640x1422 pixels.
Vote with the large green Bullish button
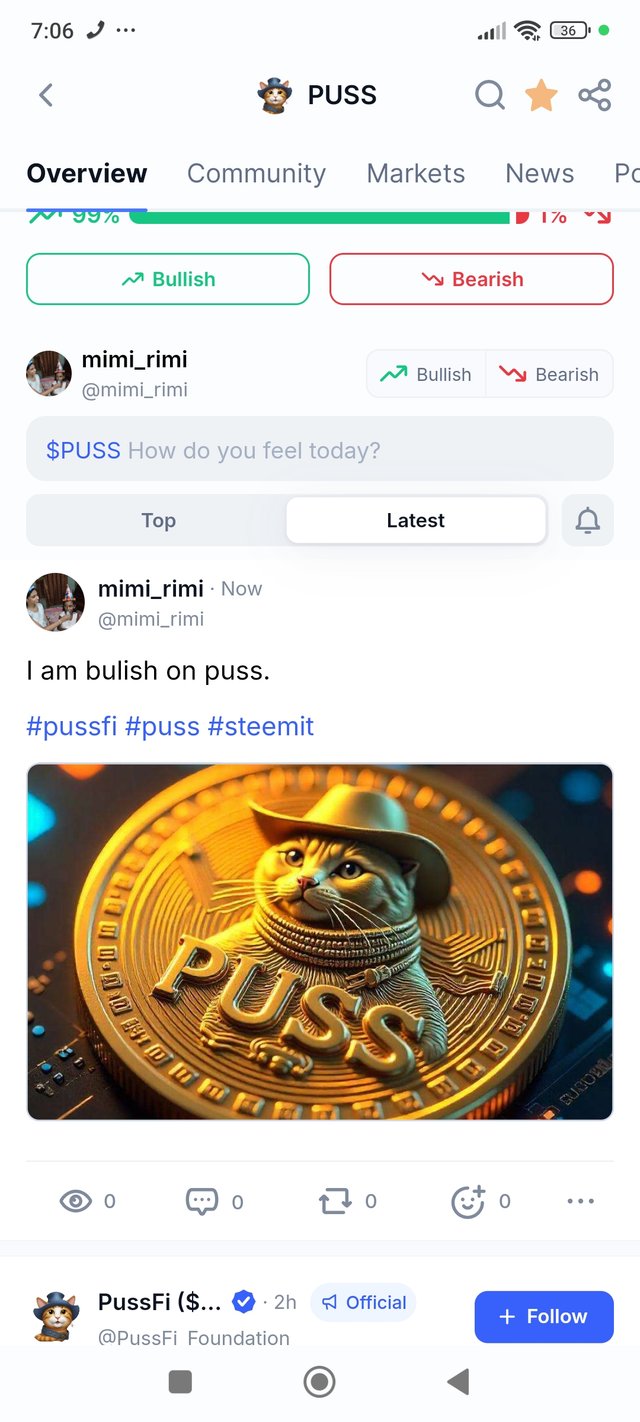(168, 279)
